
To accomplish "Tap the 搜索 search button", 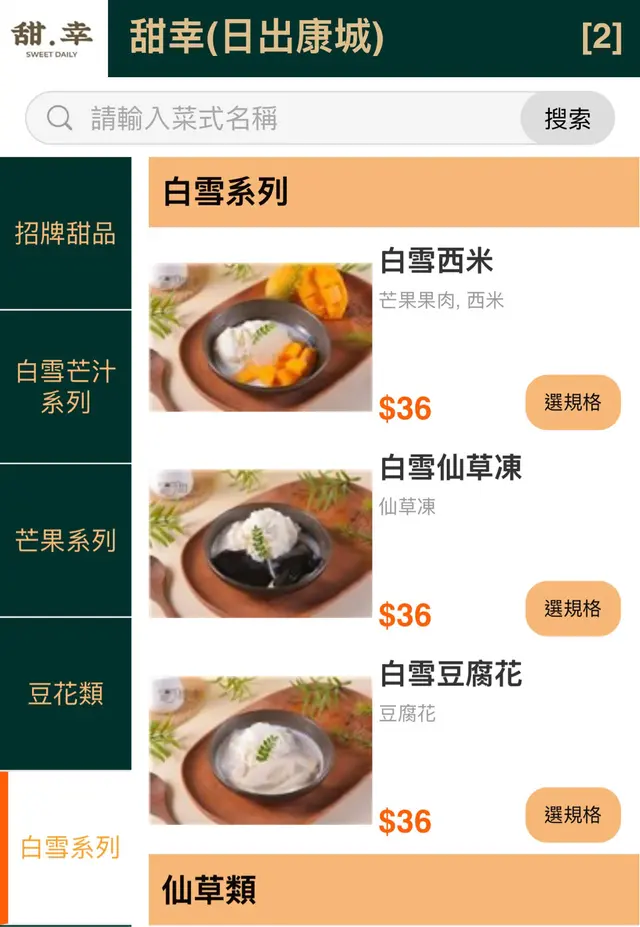I will pyautogui.click(x=567, y=119).
